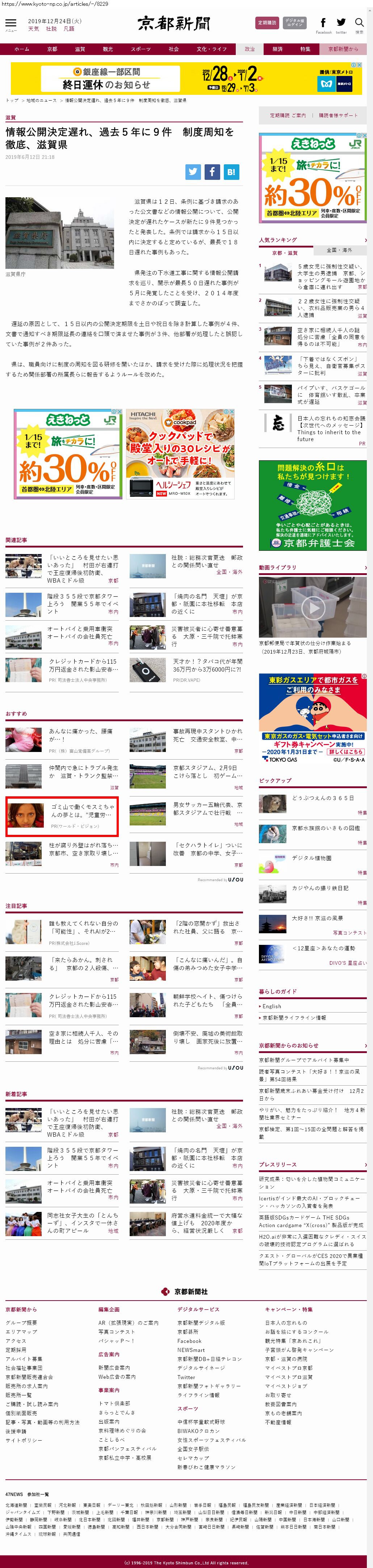
Task: Tap the 定期購読 button
Action: click(x=267, y=23)
